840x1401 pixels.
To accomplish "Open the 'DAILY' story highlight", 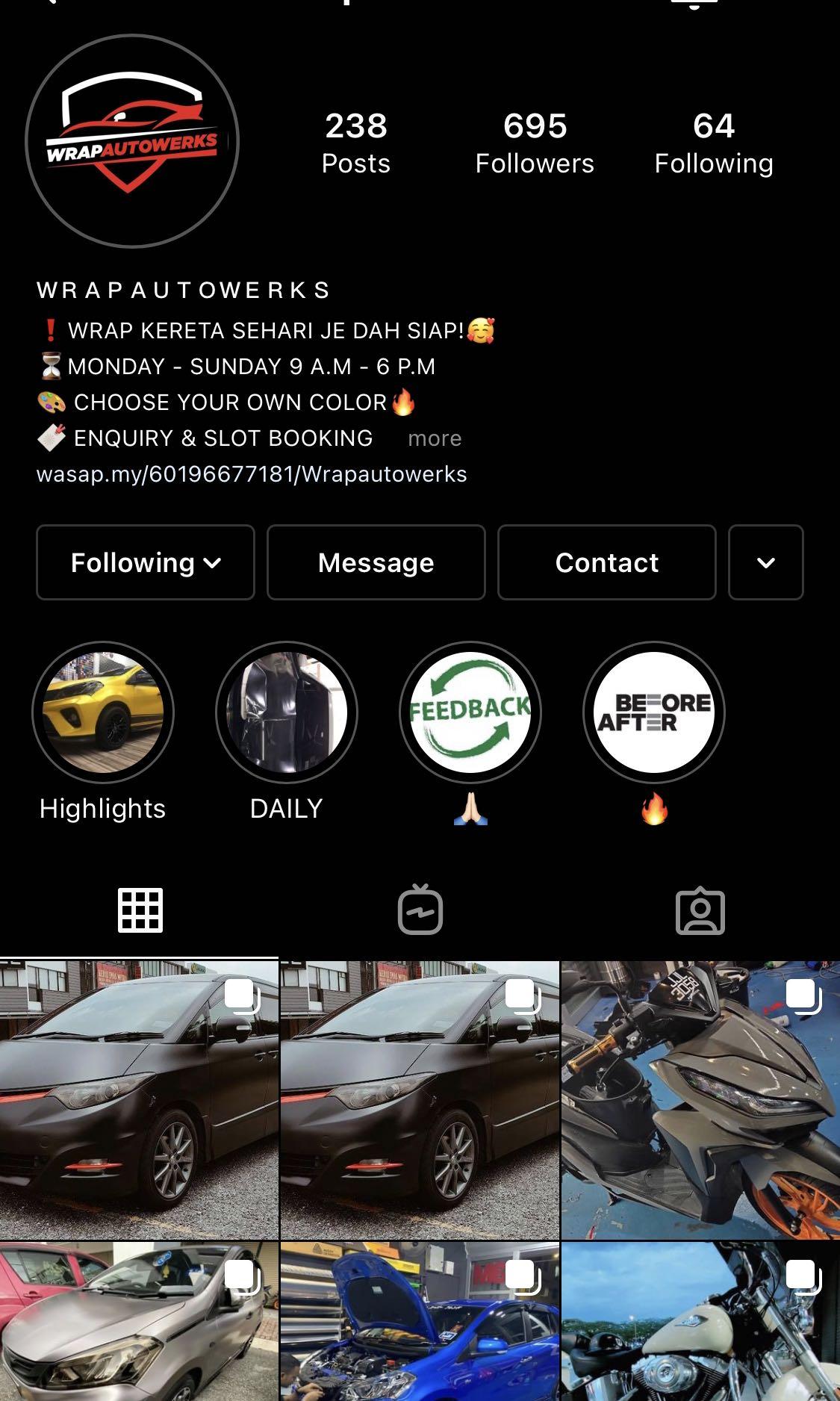I will click(x=287, y=712).
